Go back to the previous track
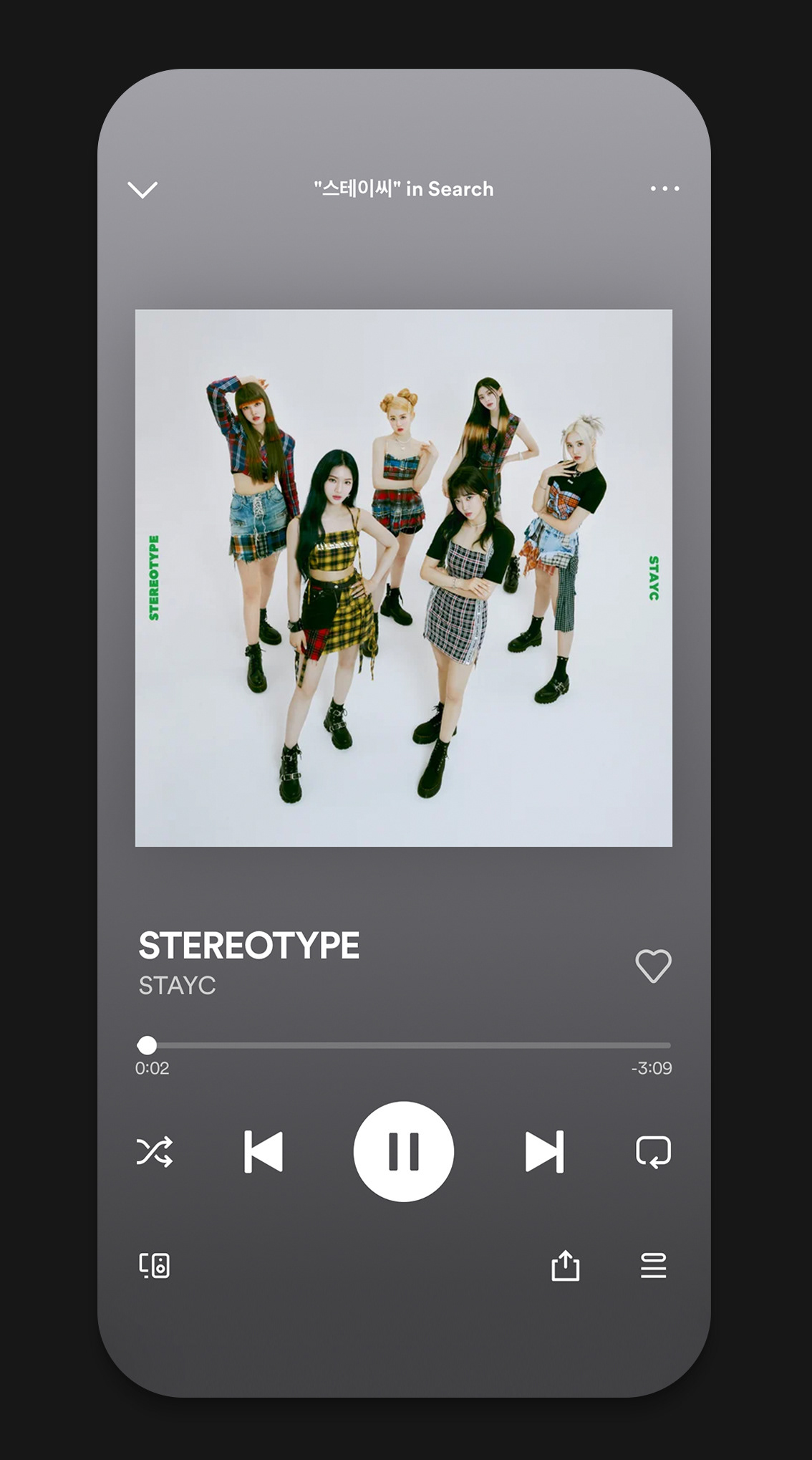 [264, 1151]
